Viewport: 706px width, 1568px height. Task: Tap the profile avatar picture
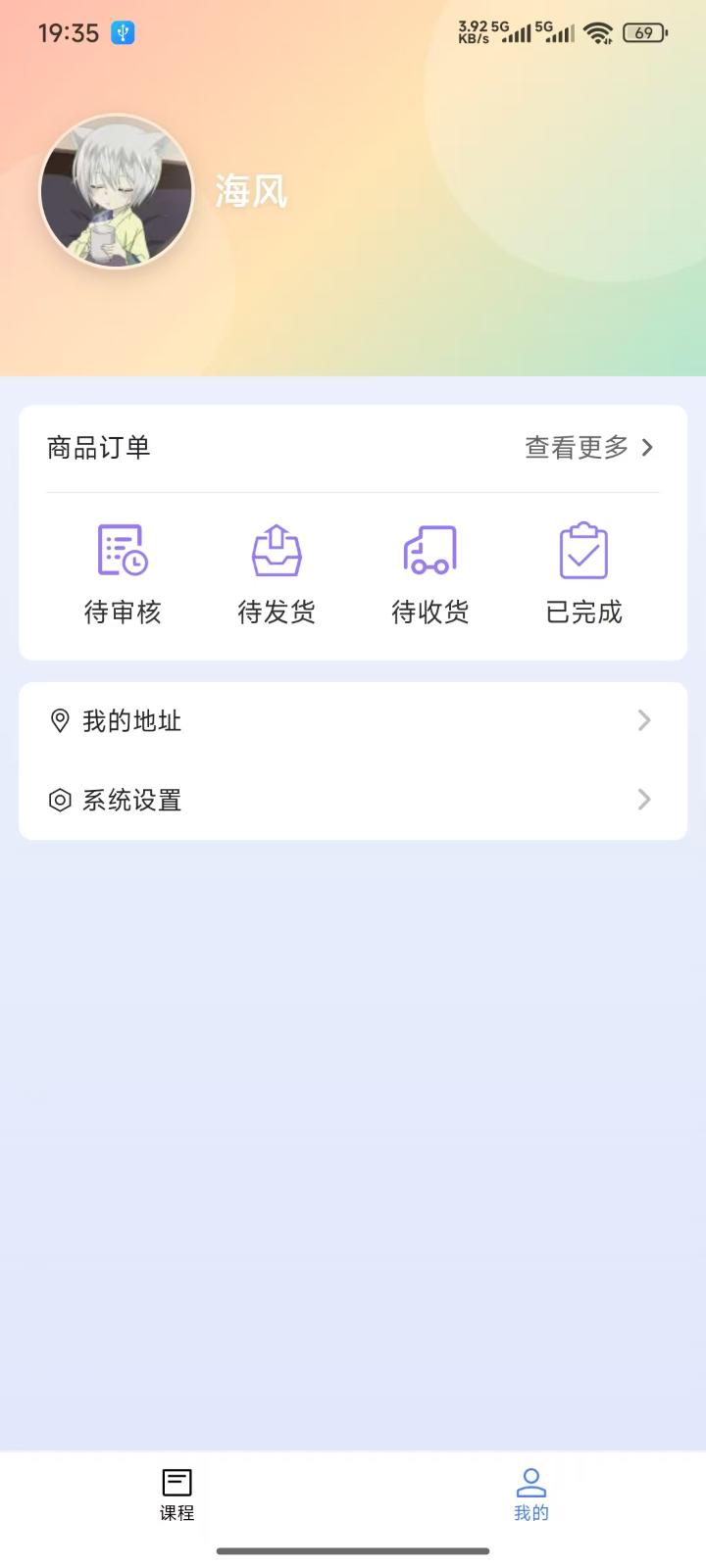117,191
